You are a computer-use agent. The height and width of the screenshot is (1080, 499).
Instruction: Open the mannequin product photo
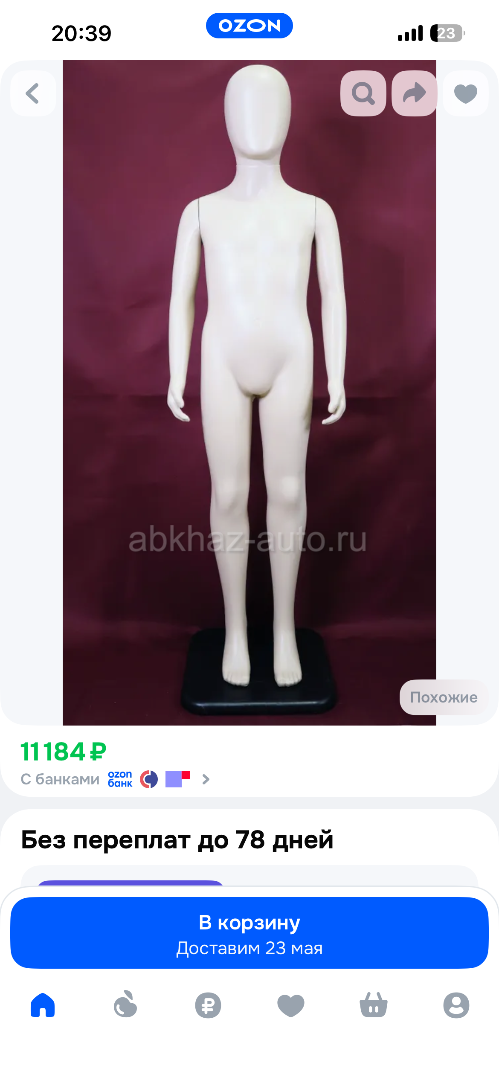click(x=250, y=393)
